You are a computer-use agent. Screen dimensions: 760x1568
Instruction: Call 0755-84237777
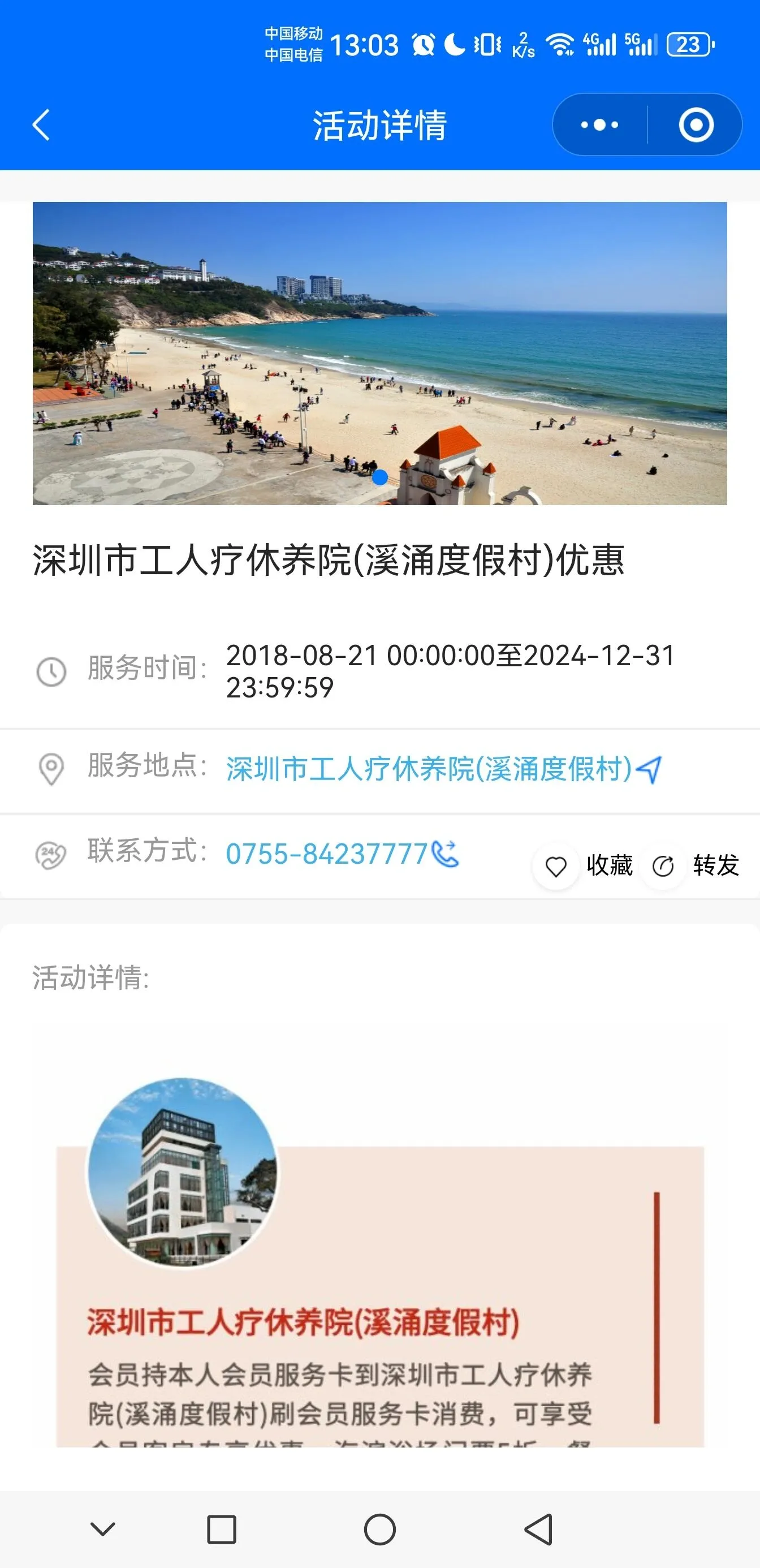342,854
